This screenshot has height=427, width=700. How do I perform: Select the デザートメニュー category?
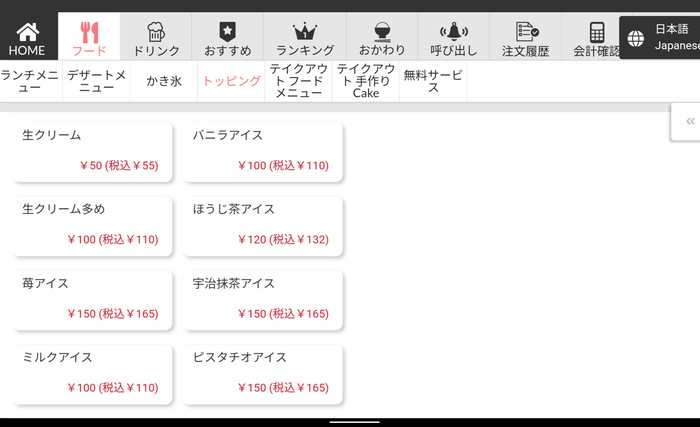pyautogui.click(x=96, y=81)
